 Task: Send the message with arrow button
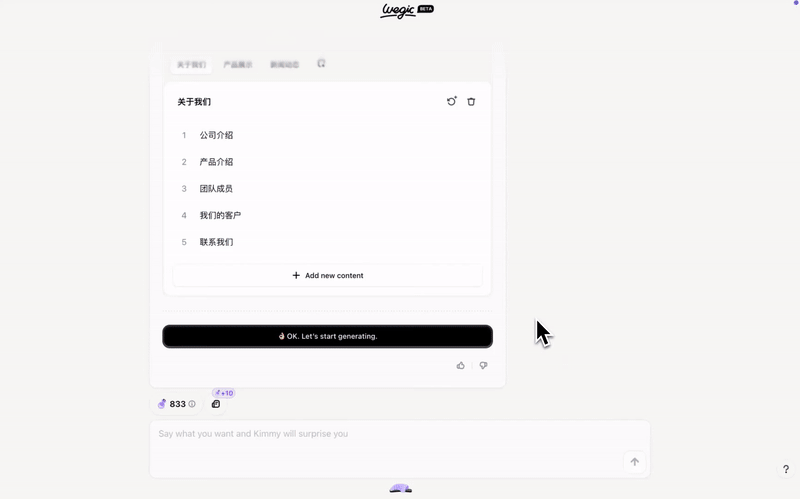(634, 462)
